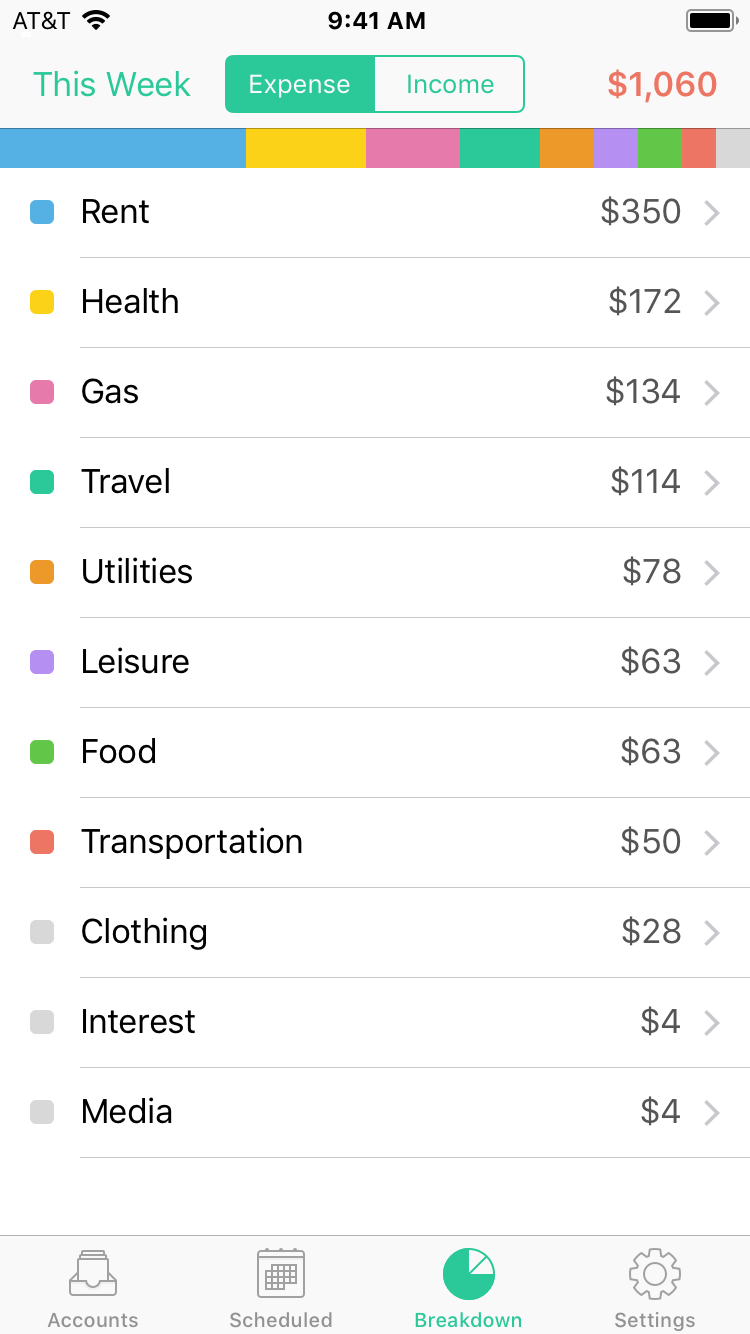Switch to the Income segment

(x=450, y=84)
